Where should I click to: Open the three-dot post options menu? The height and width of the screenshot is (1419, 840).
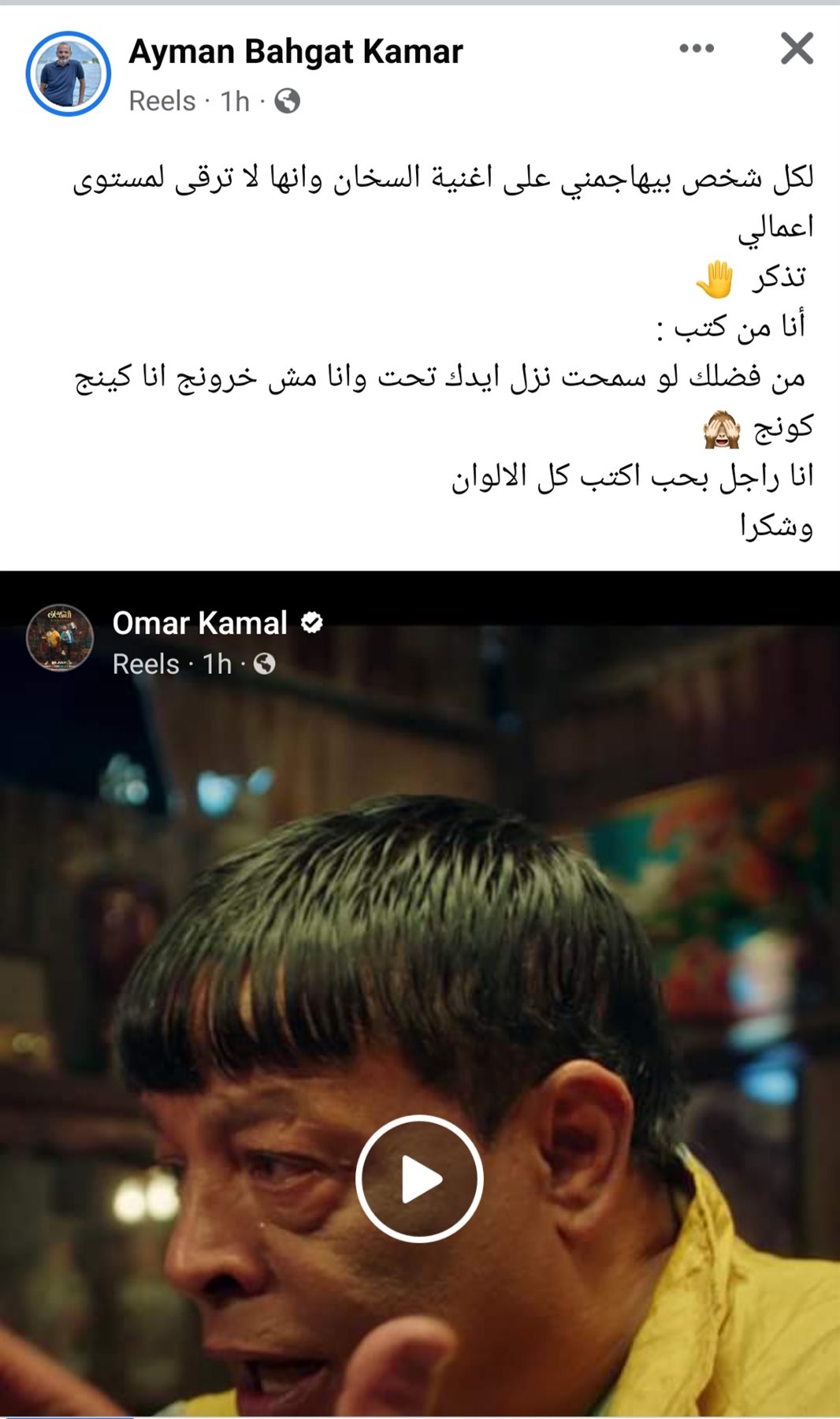(x=697, y=49)
